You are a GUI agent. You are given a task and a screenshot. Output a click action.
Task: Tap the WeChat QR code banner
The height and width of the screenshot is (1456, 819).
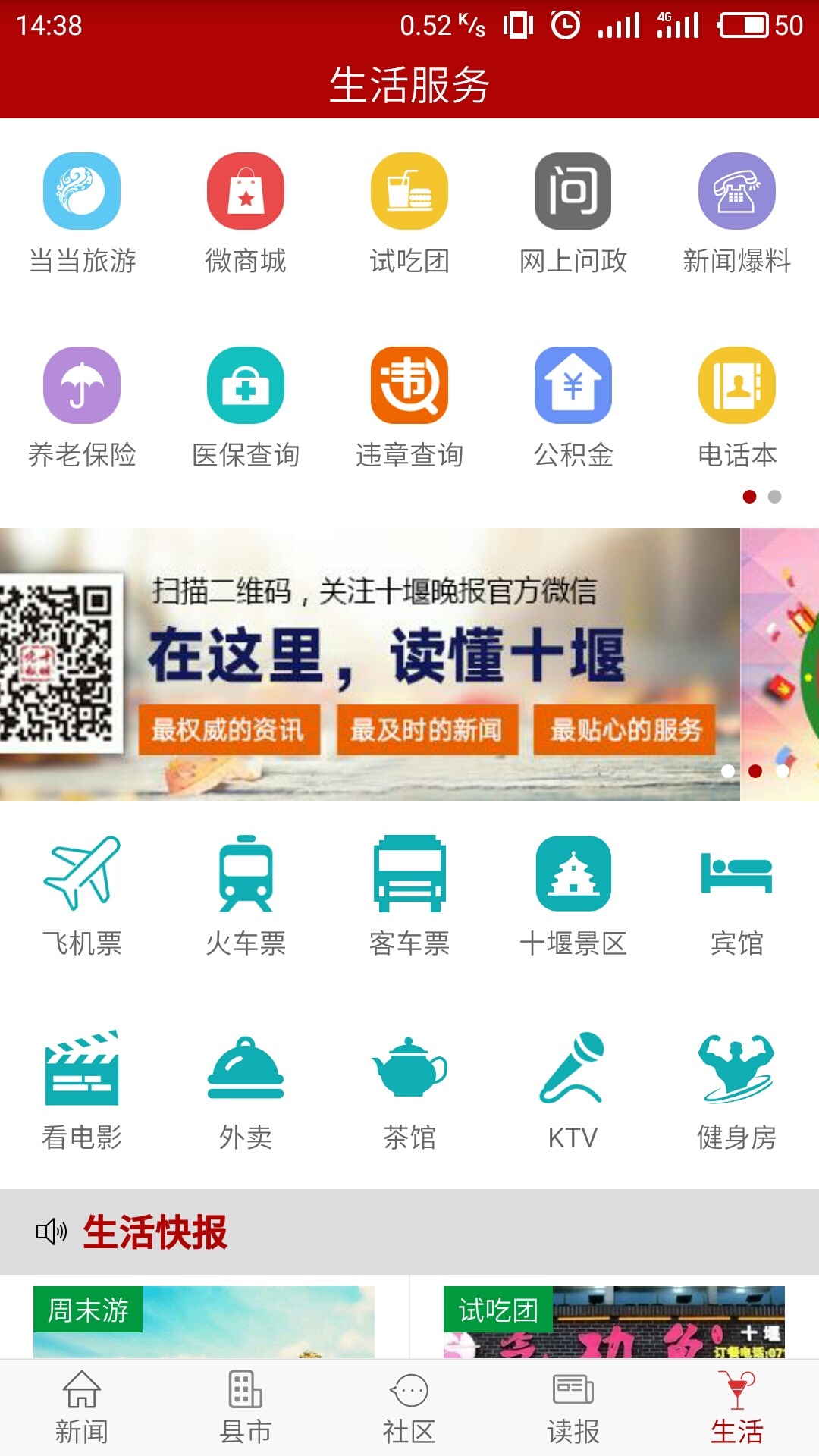(369, 664)
